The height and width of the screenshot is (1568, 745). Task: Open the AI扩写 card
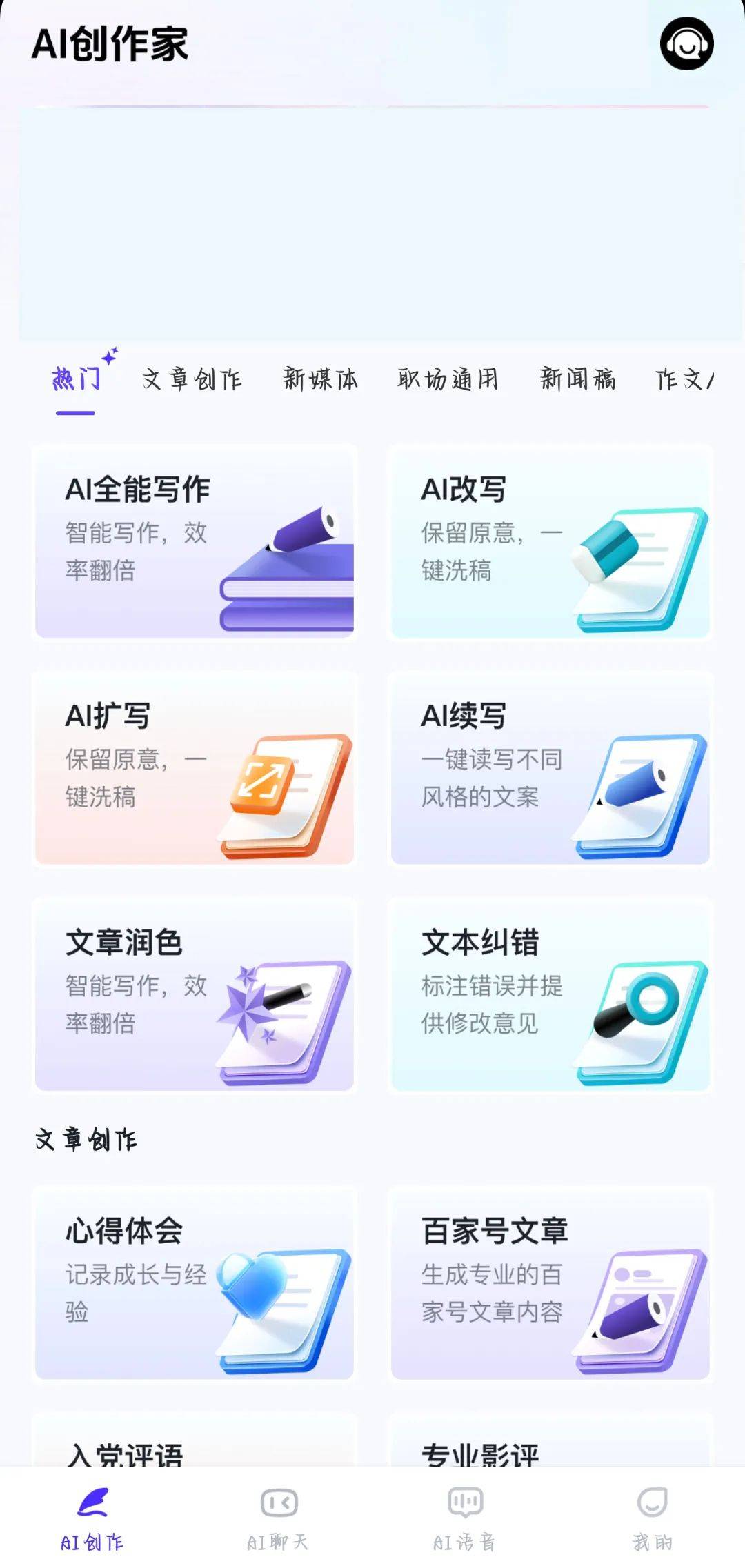(x=195, y=769)
